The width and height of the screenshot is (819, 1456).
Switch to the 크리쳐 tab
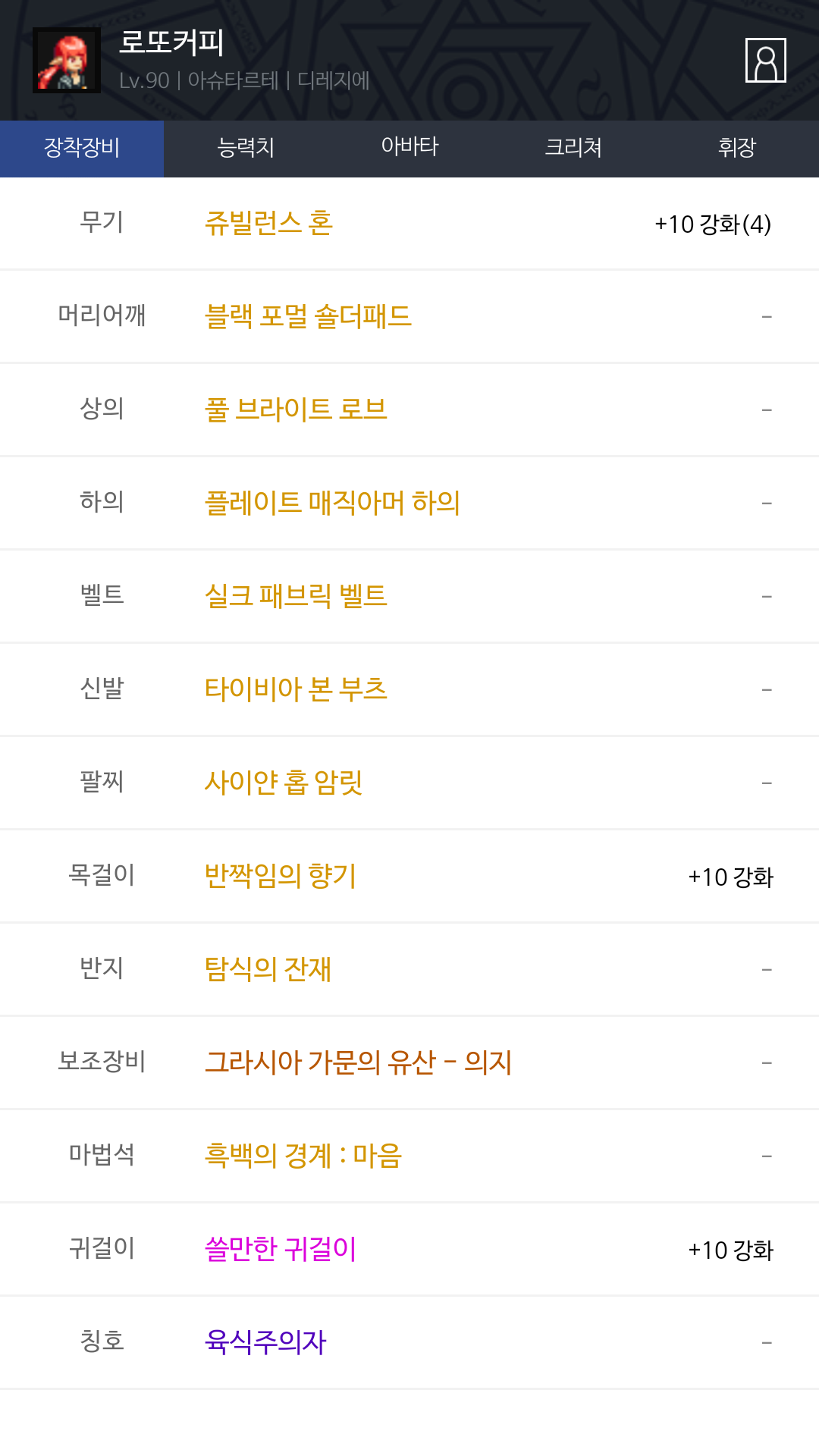(573, 148)
